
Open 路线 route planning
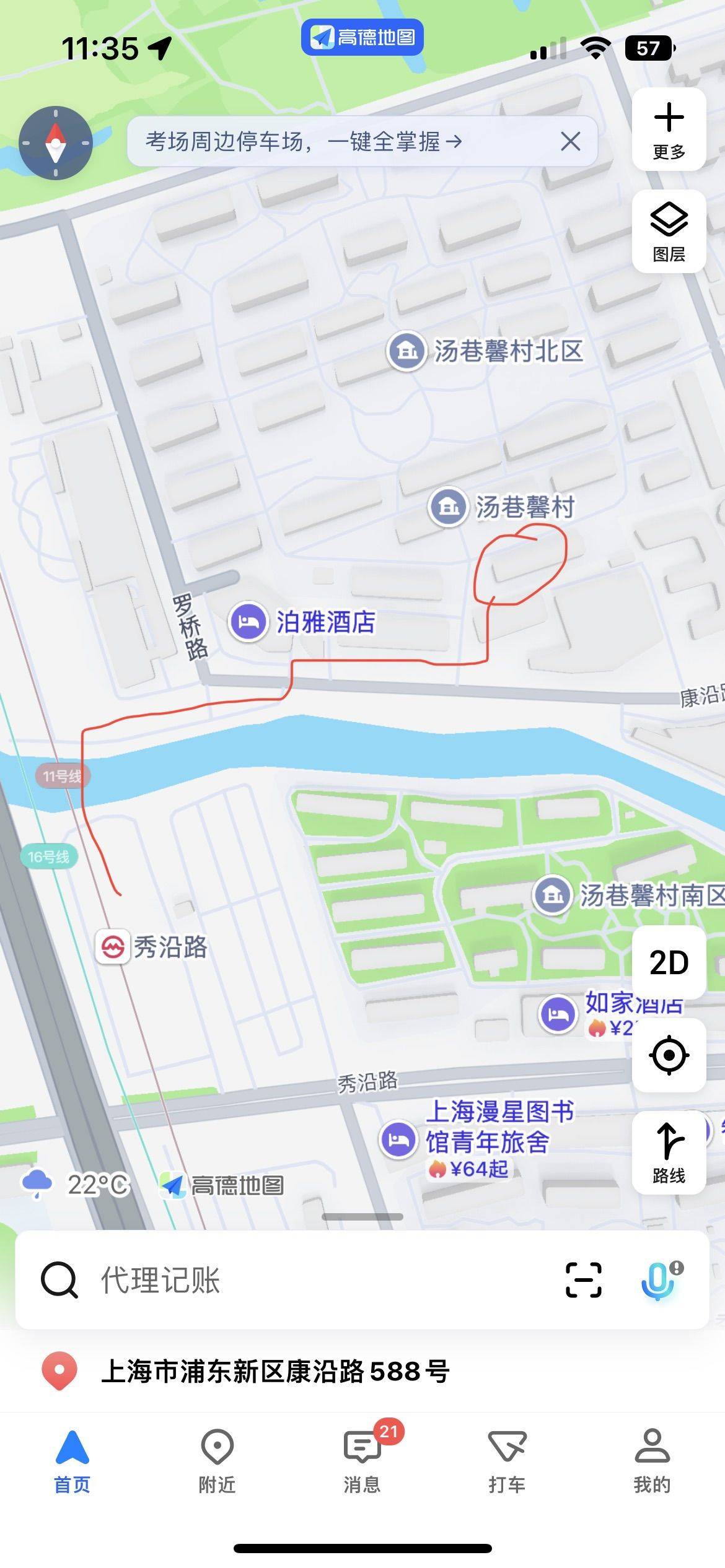(669, 1153)
